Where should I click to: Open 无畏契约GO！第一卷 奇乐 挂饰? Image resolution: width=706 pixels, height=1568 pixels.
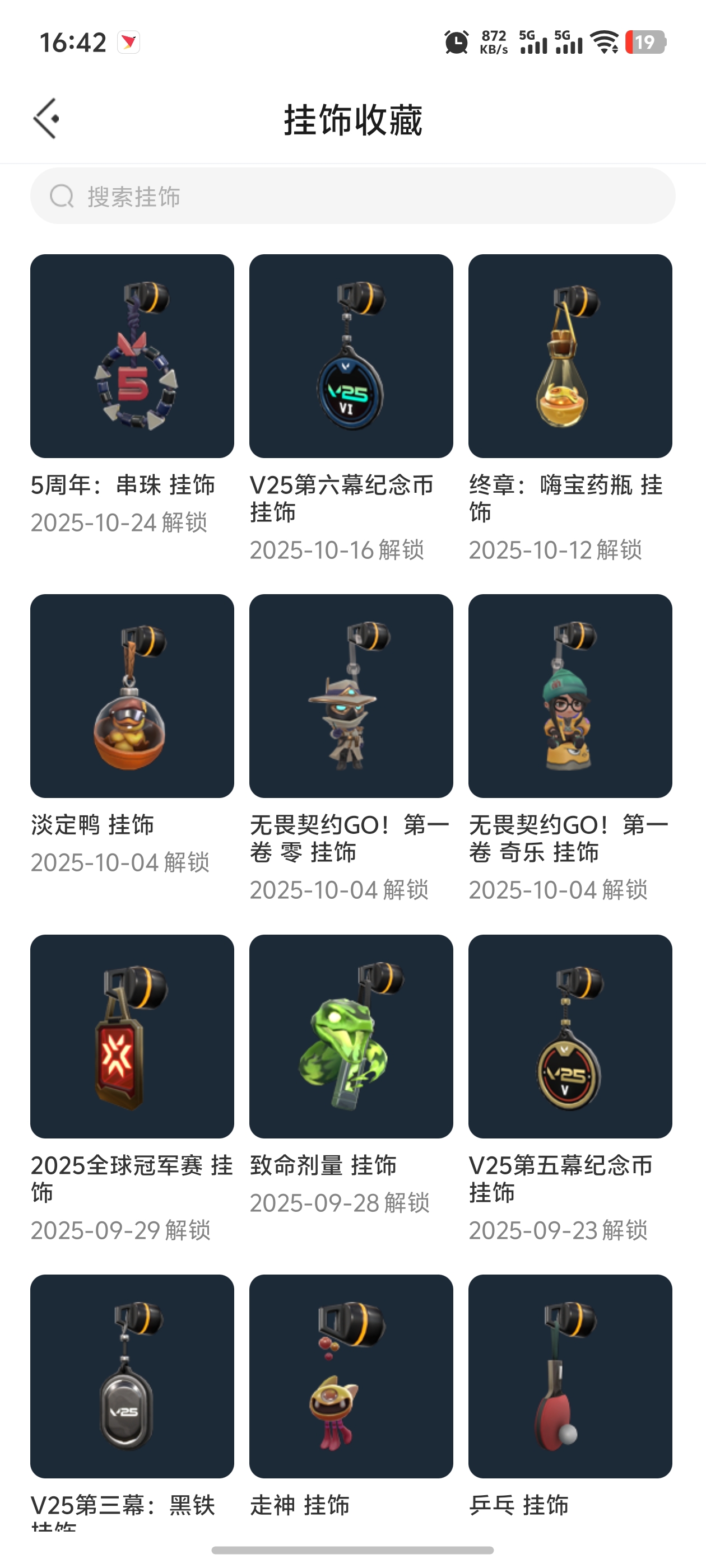tap(570, 696)
